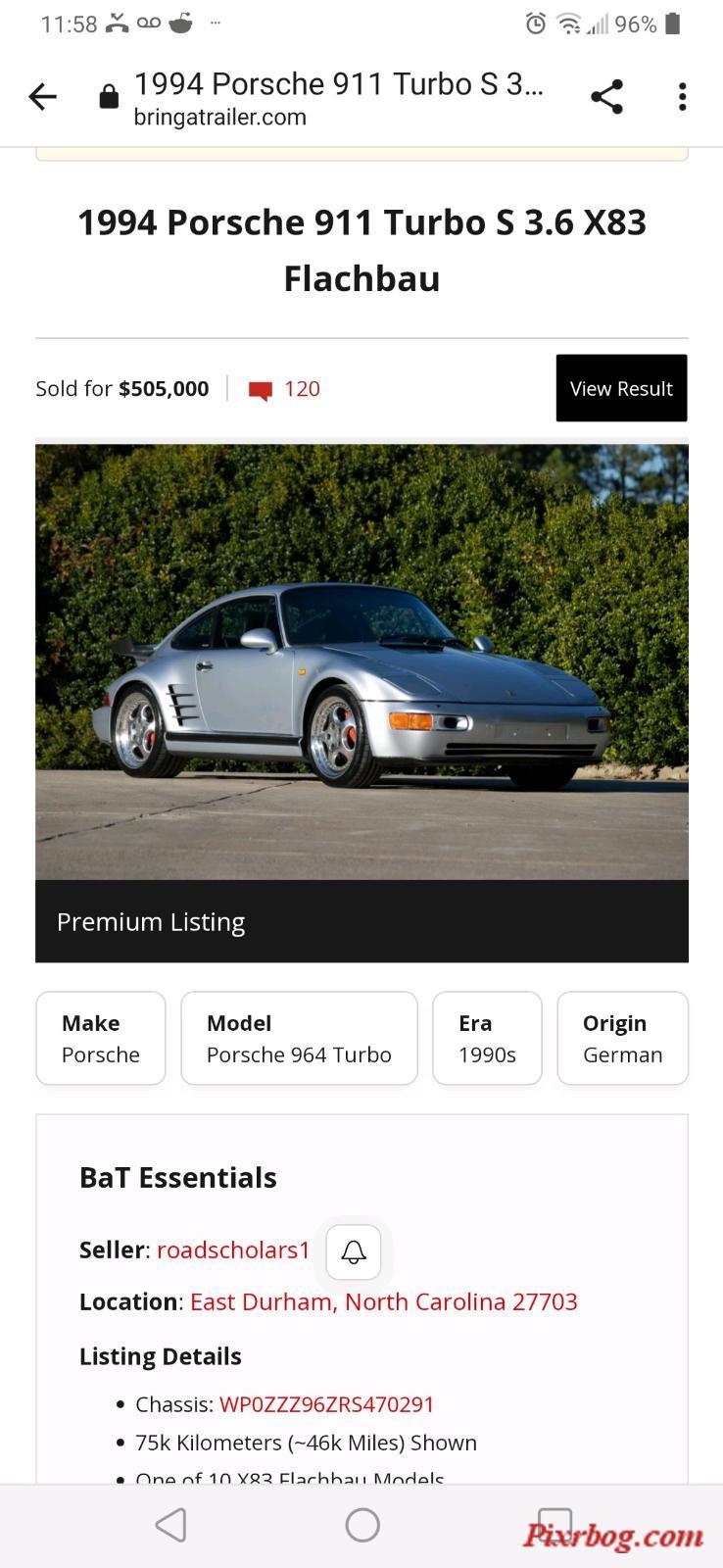Tap the system back button
The image size is (723, 1568).
[x=171, y=1525]
